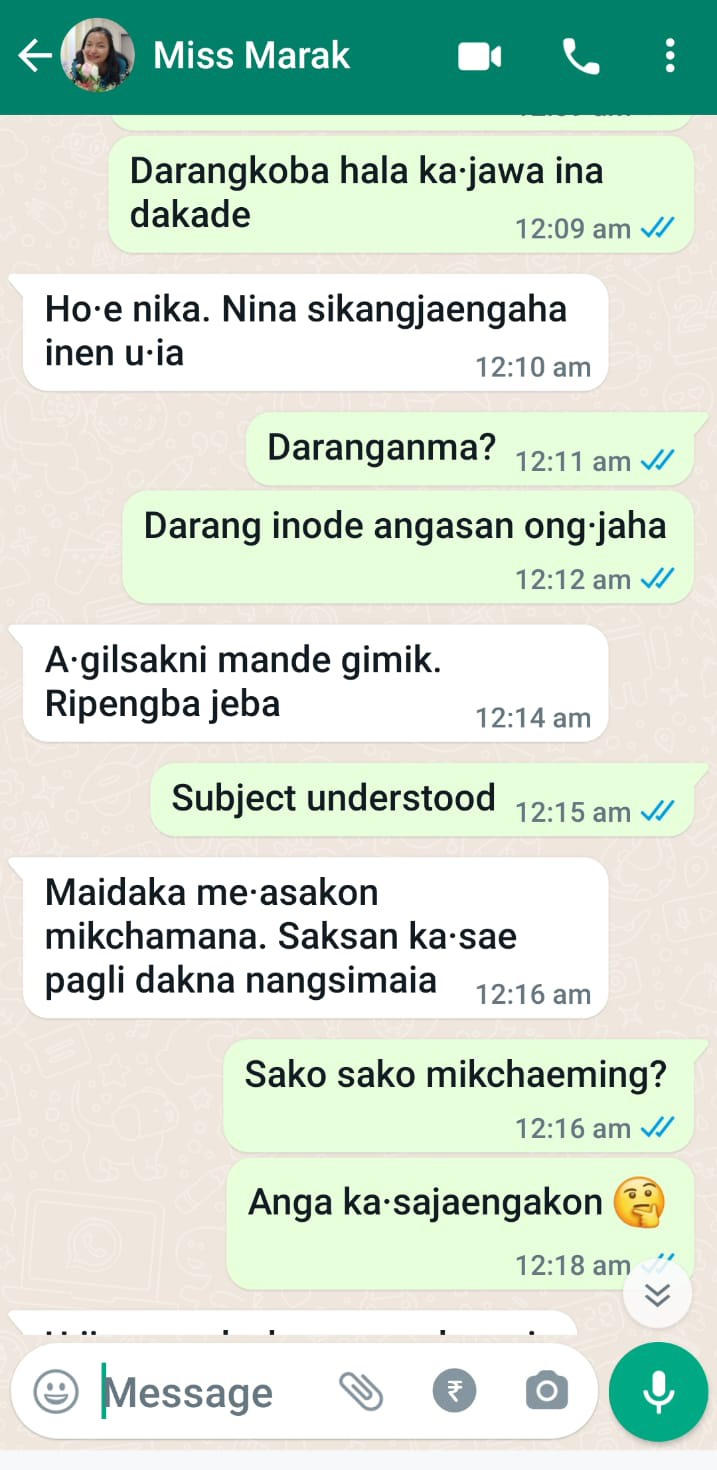Viewport: 717px width, 1470px height.
Task: Tap the microphone to record voice message
Action: click(658, 1391)
